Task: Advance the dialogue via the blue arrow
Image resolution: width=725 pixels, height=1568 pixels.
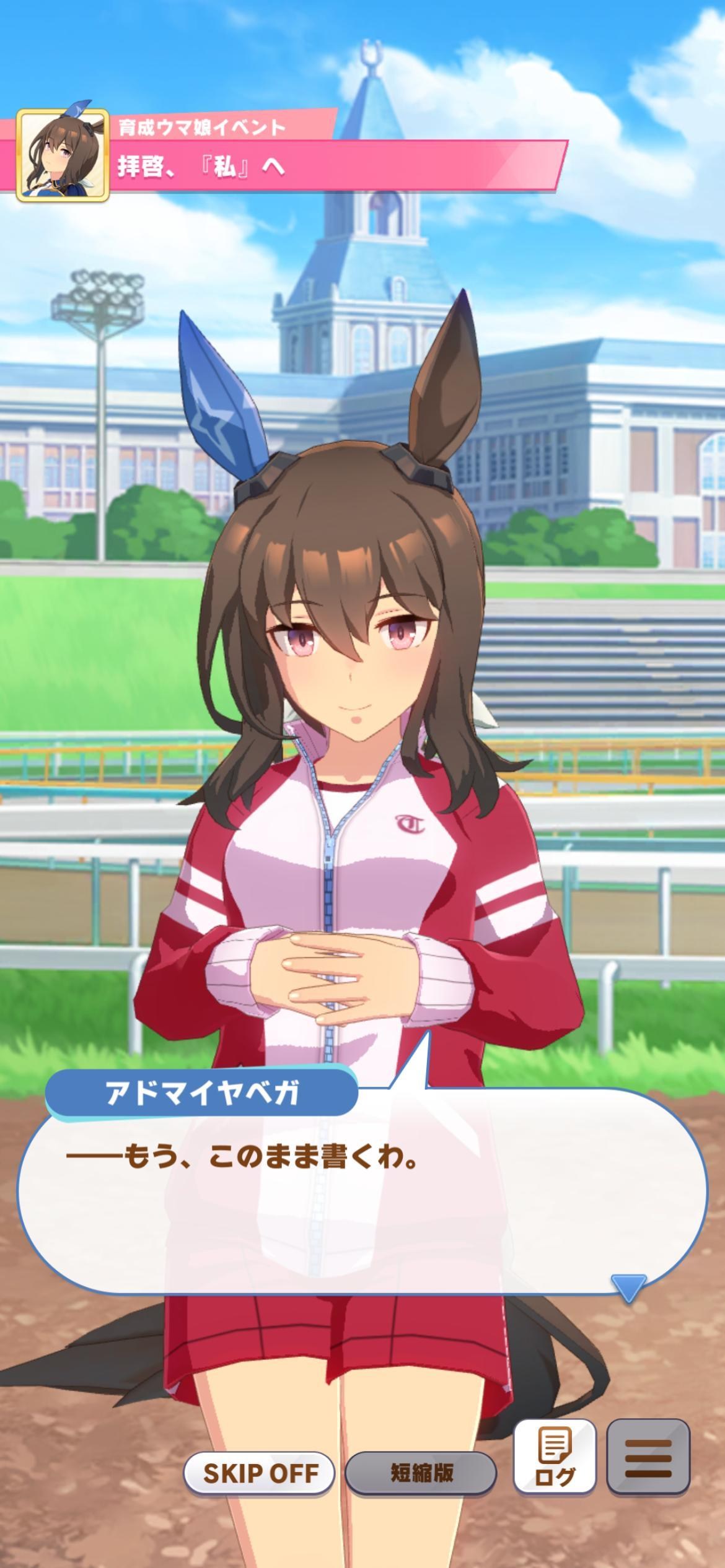Action: point(628,1288)
